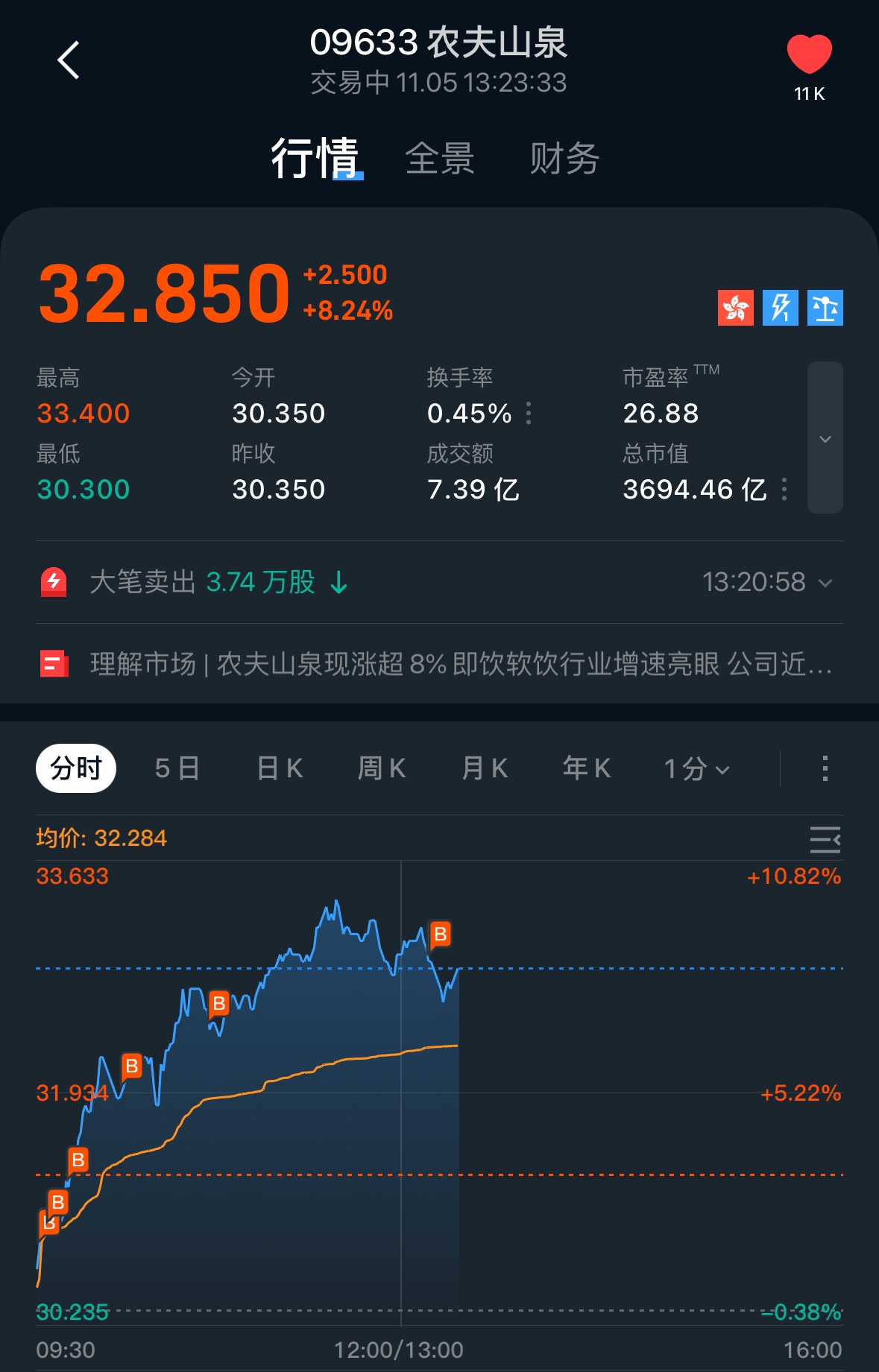This screenshot has height=1372, width=879.
Task: Tap the blue lightning badge icon
Action: (781, 308)
